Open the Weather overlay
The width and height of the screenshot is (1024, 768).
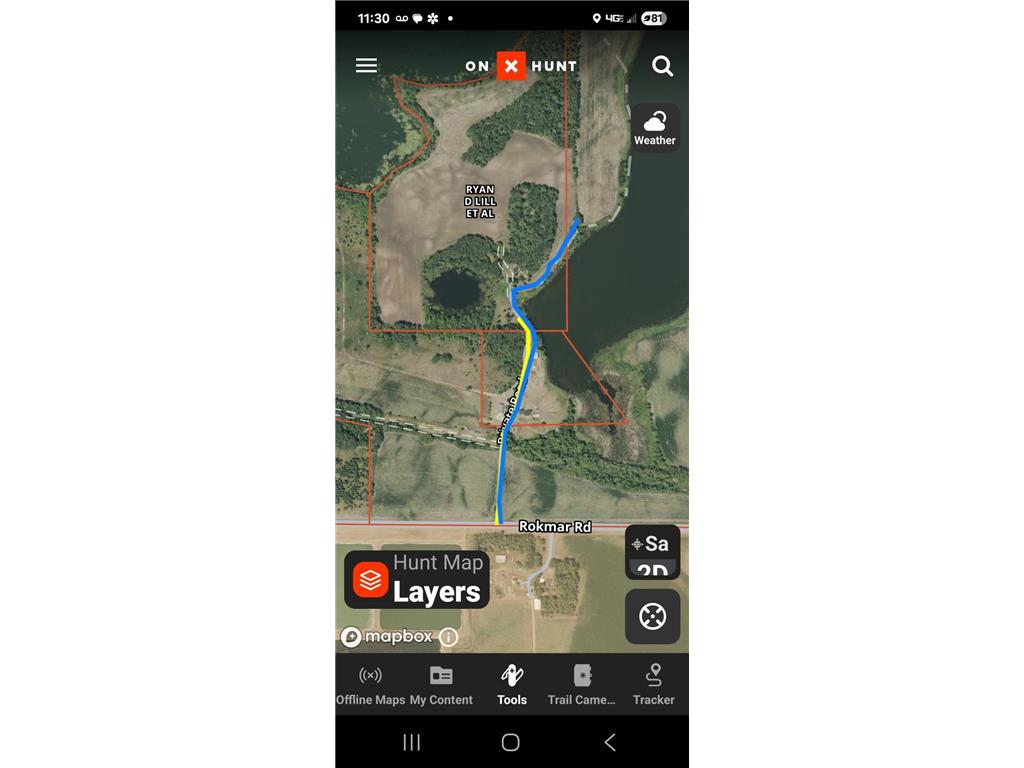tap(655, 127)
